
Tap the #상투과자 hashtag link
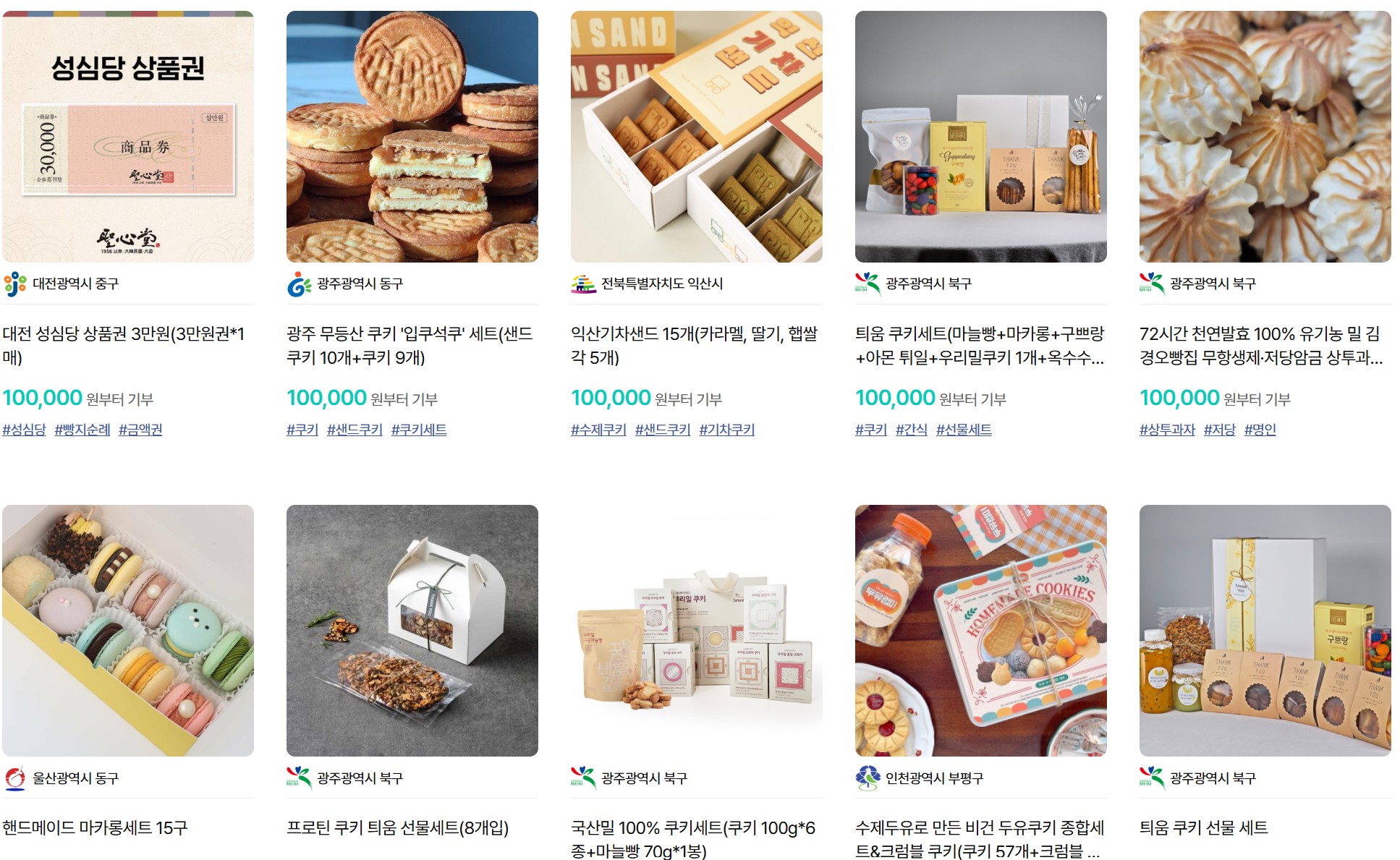pos(1167,430)
